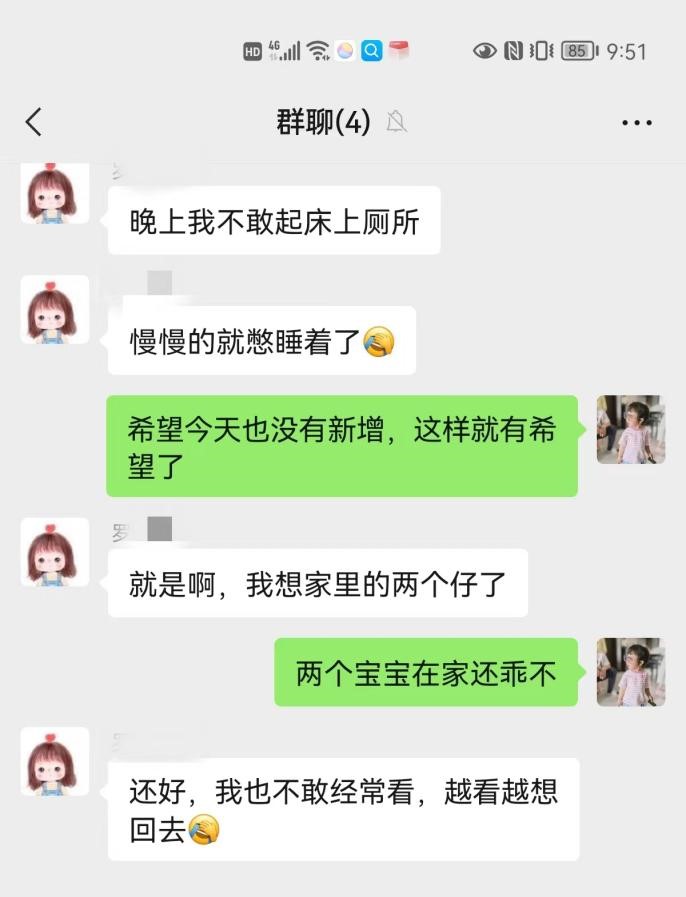Tap the avatar next to "慢慢的就憋睡着了"
The height and width of the screenshot is (897, 686).
[x=55, y=310]
